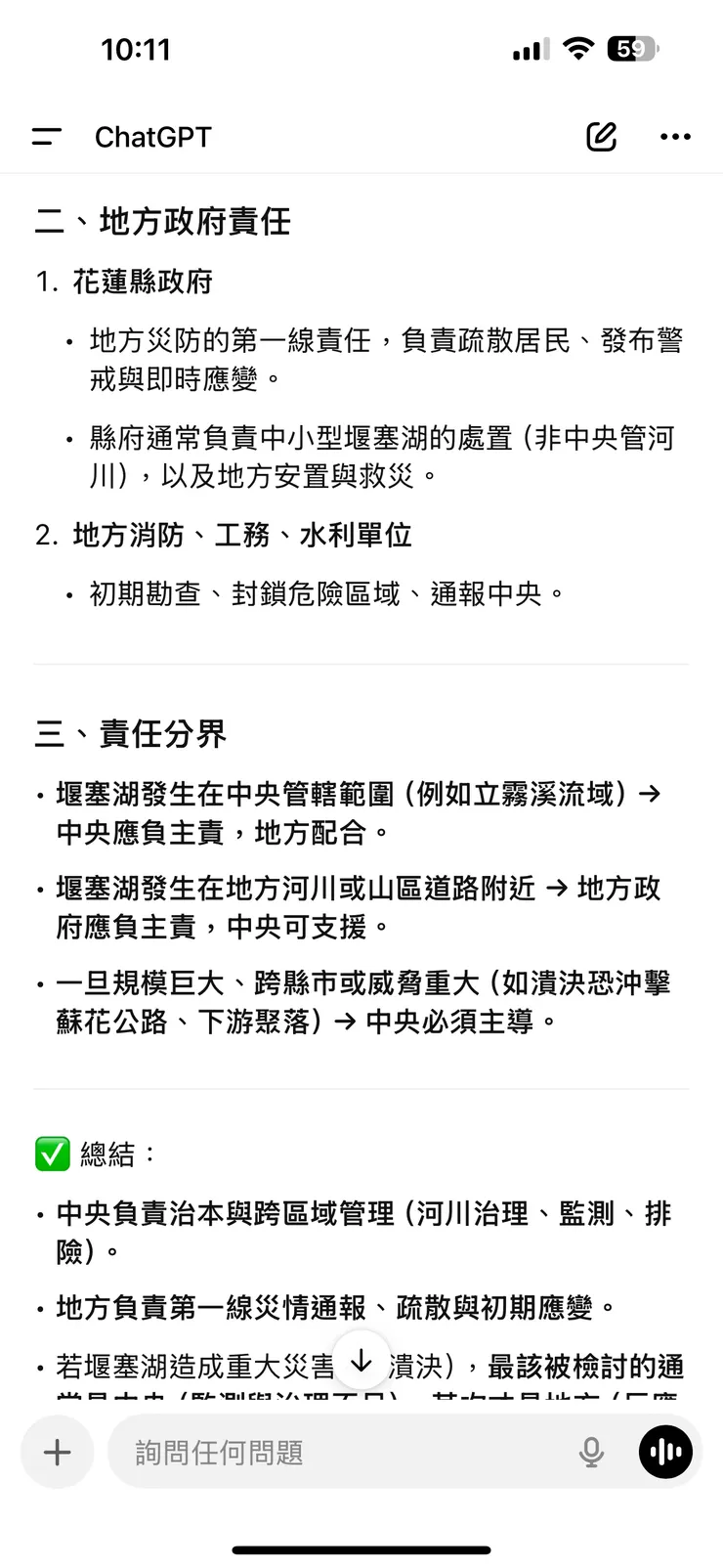
Task: Tap ChatGPT title to open model selector
Action: pyautogui.click(x=152, y=137)
